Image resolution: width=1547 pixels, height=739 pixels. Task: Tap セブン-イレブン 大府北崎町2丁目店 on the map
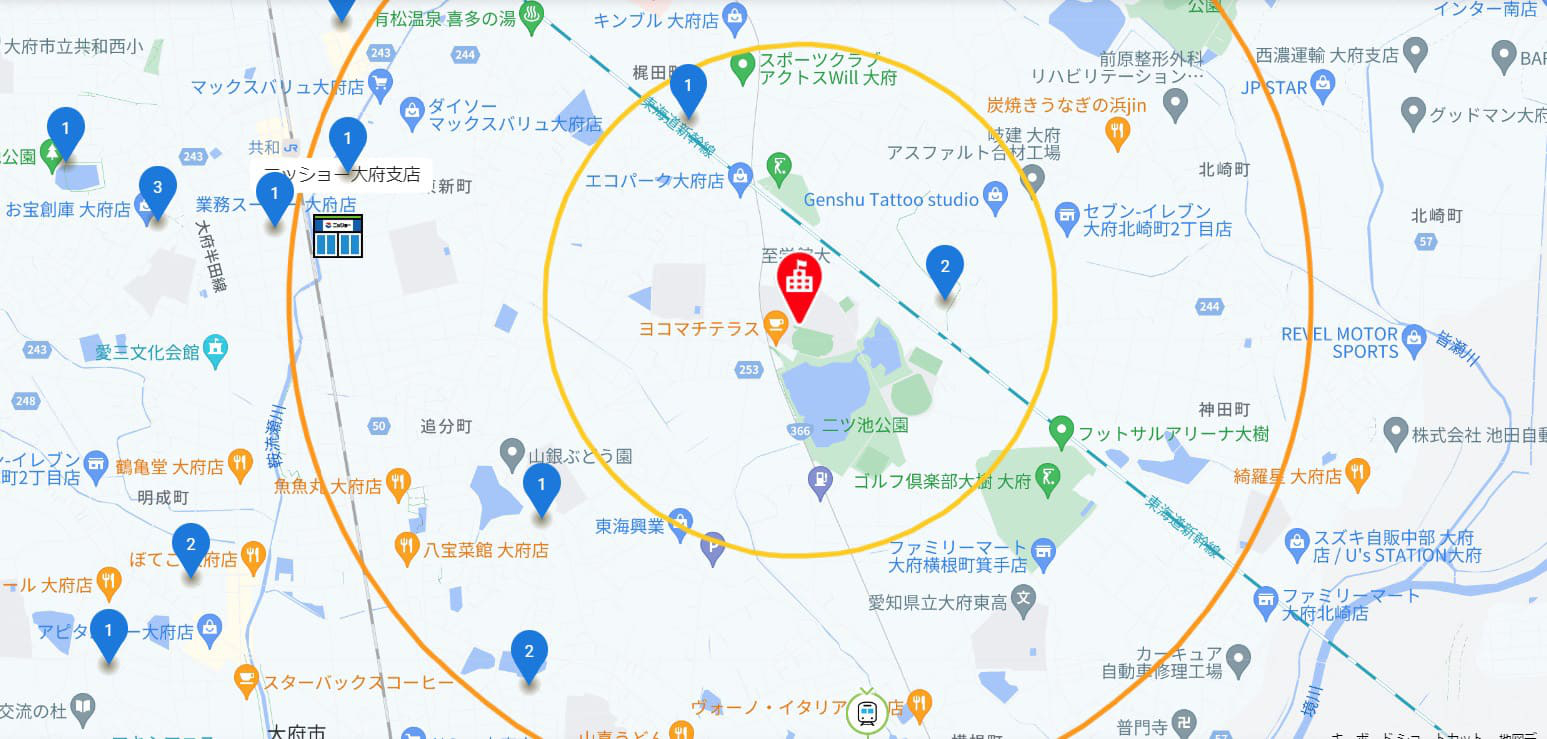[x=1067, y=213]
